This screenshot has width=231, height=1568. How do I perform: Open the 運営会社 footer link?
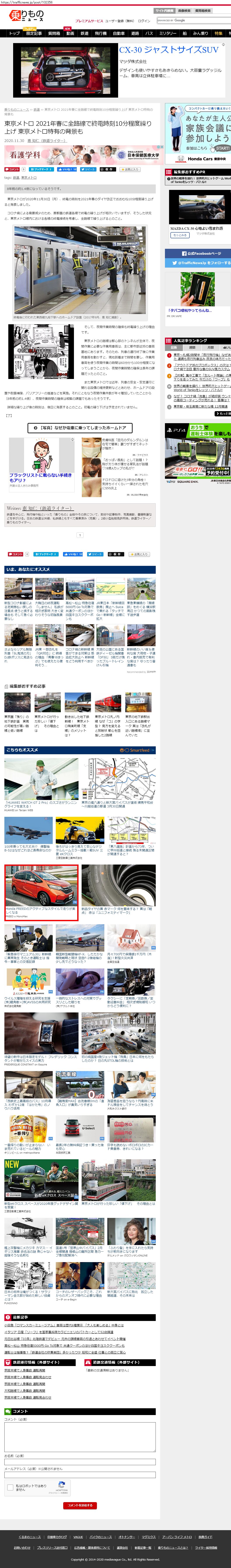pos(122,1547)
